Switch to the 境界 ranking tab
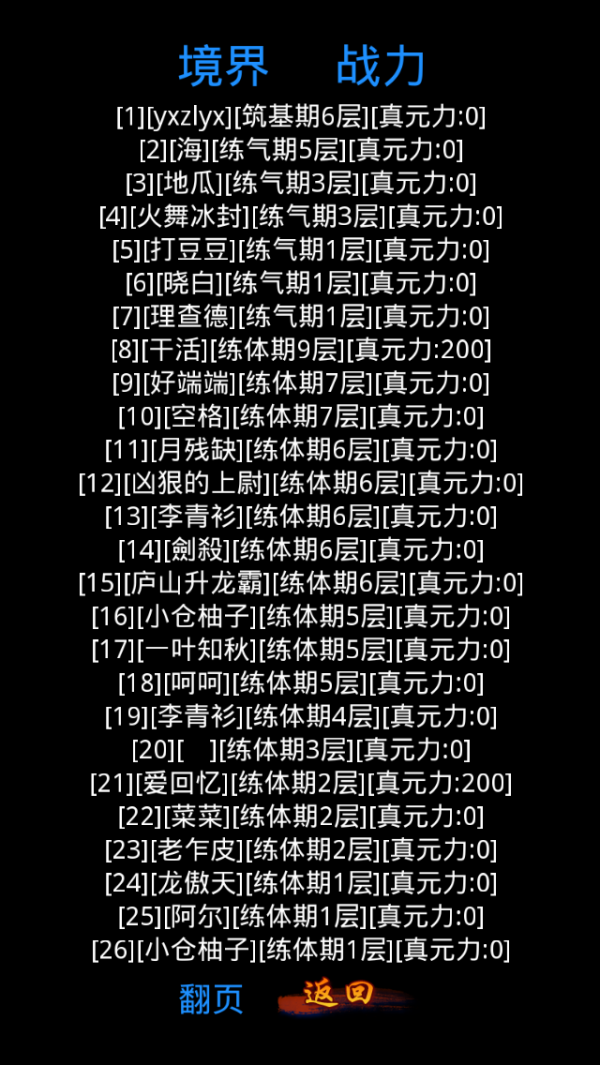 pyautogui.click(x=224, y=66)
